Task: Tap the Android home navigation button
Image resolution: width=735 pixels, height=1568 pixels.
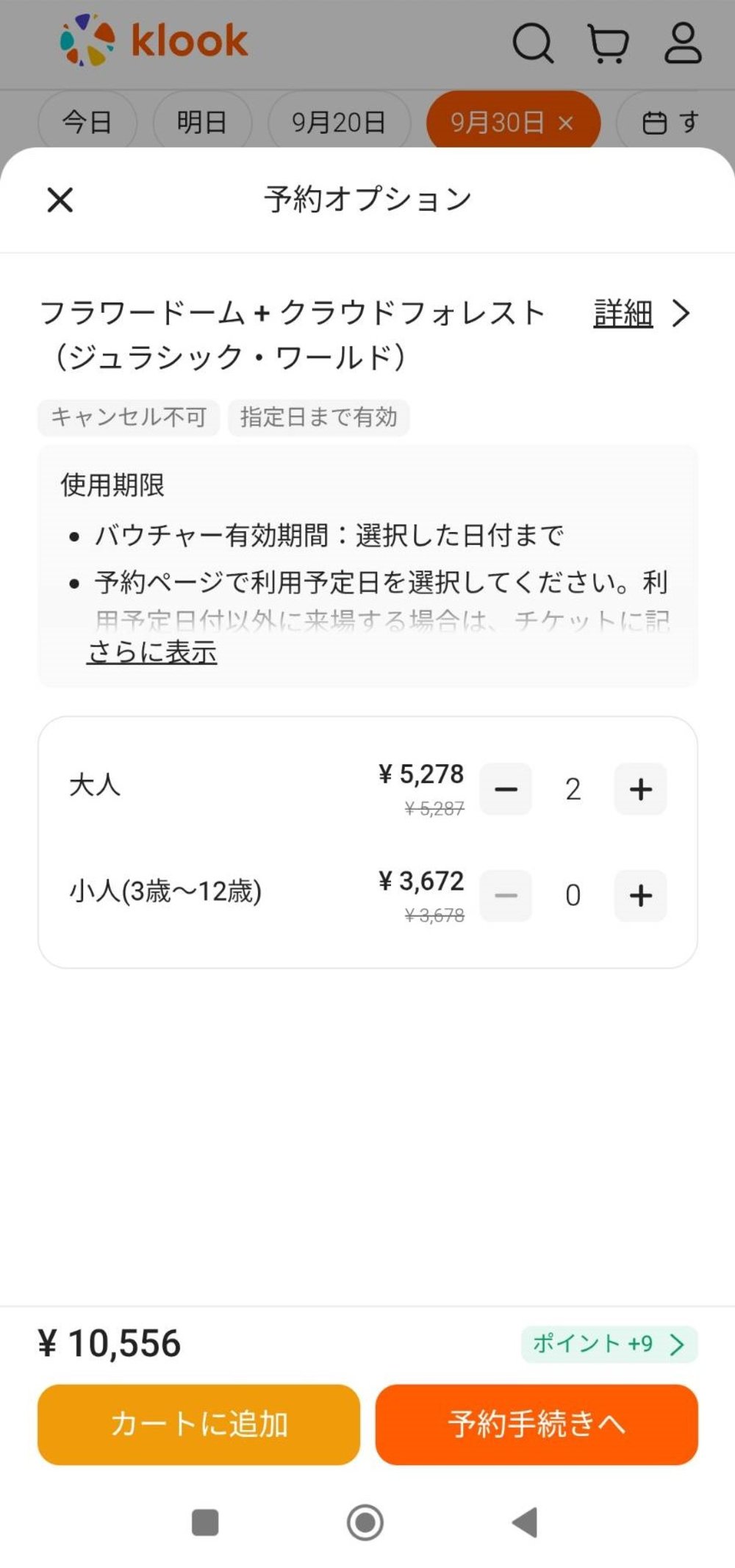Action: 367,1522
